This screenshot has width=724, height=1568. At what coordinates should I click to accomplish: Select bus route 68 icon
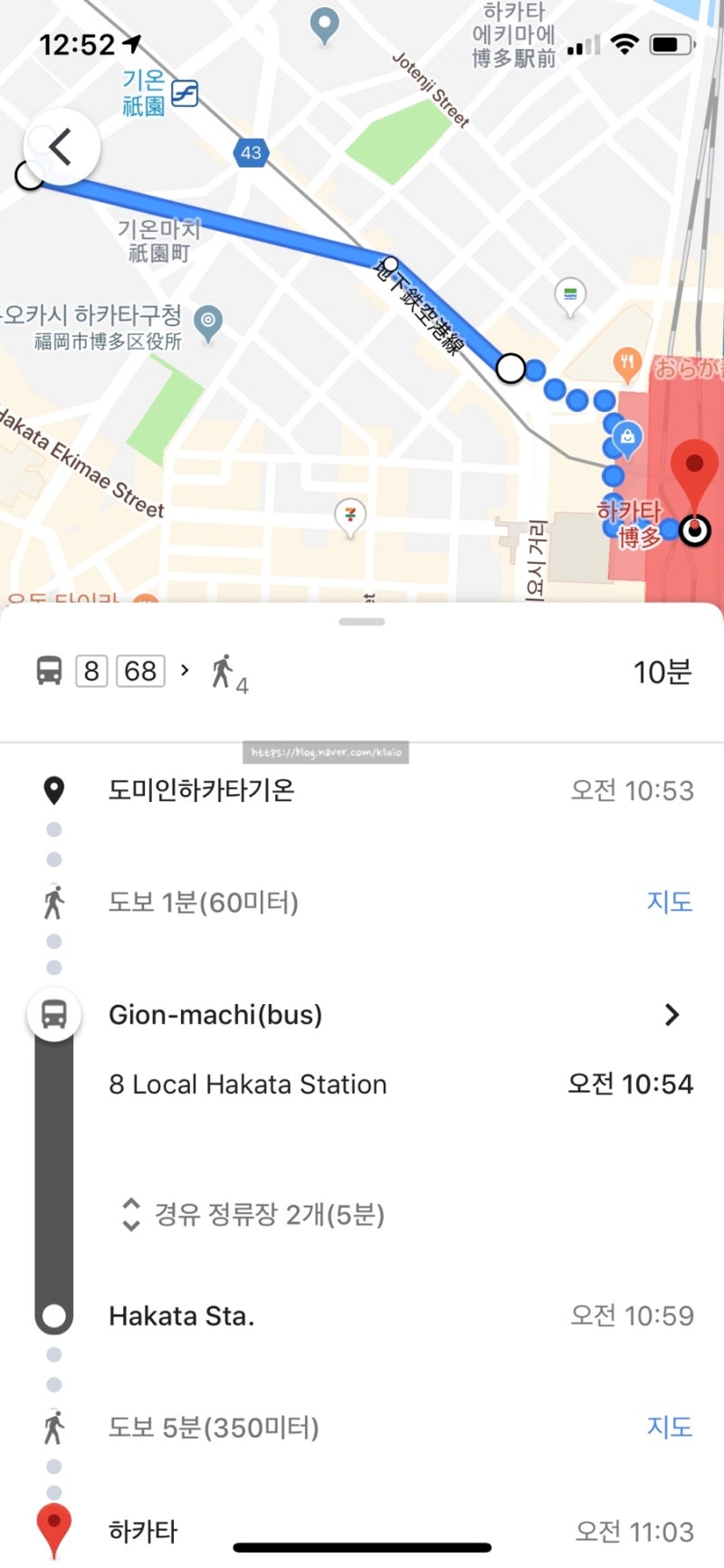click(x=140, y=671)
